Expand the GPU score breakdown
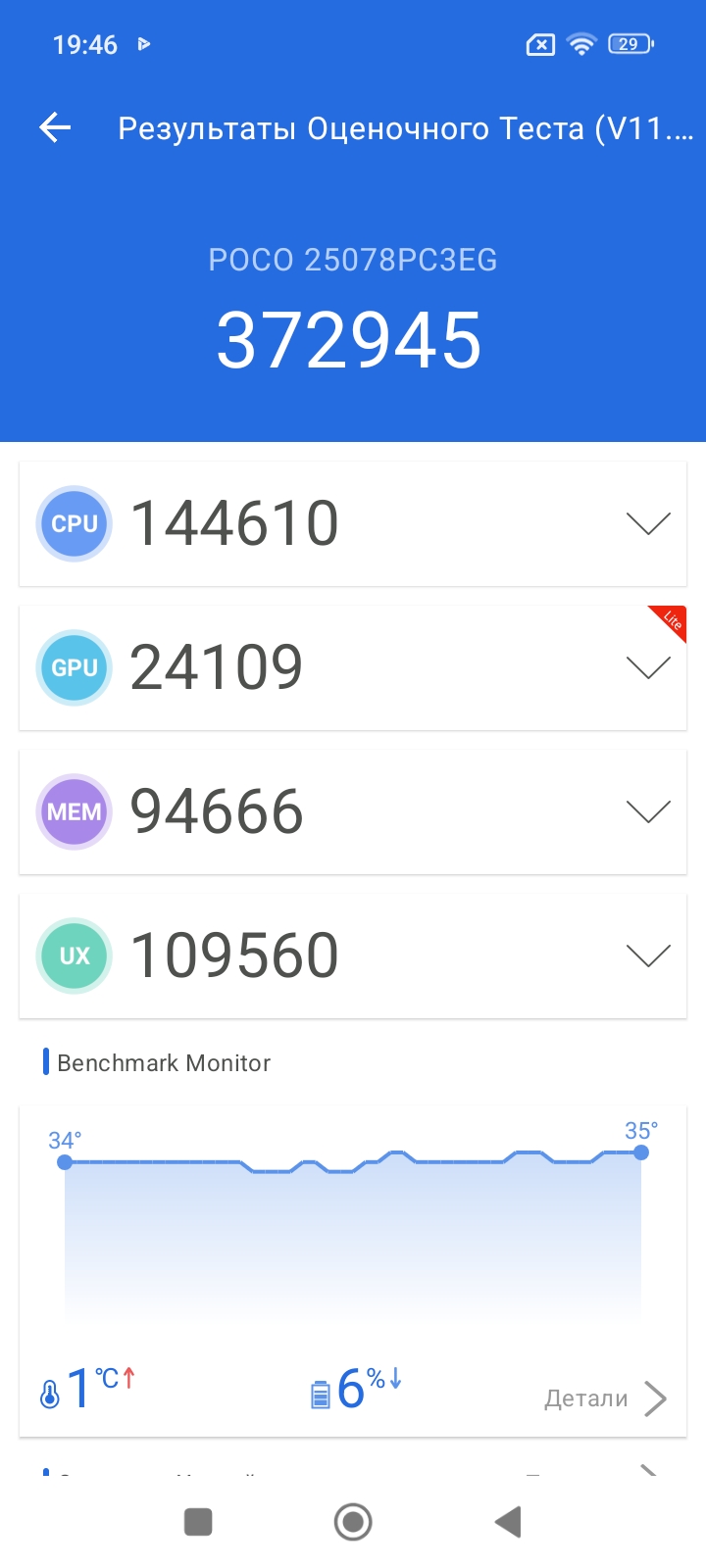Viewport: 706px width, 1568px height. click(648, 668)
